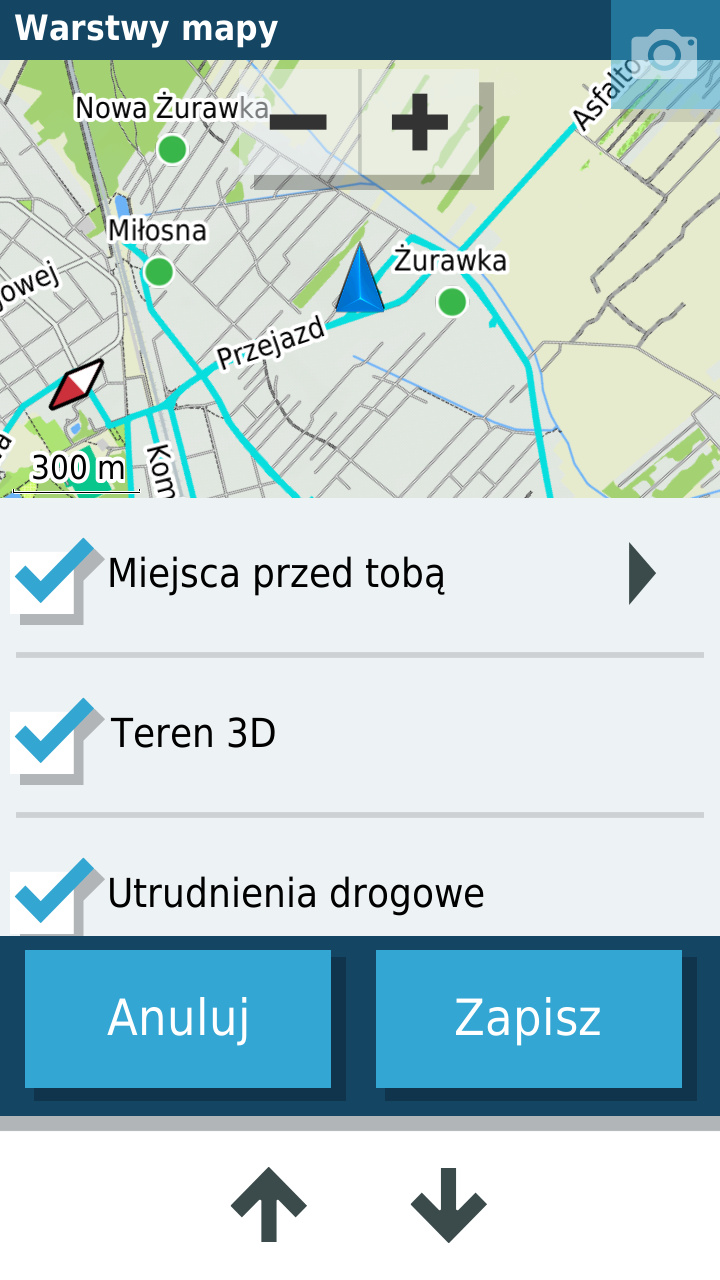The height and width of the screenshot is (1280, 720).
Task: Tap the camera screenshot icon
Action: 665,52
